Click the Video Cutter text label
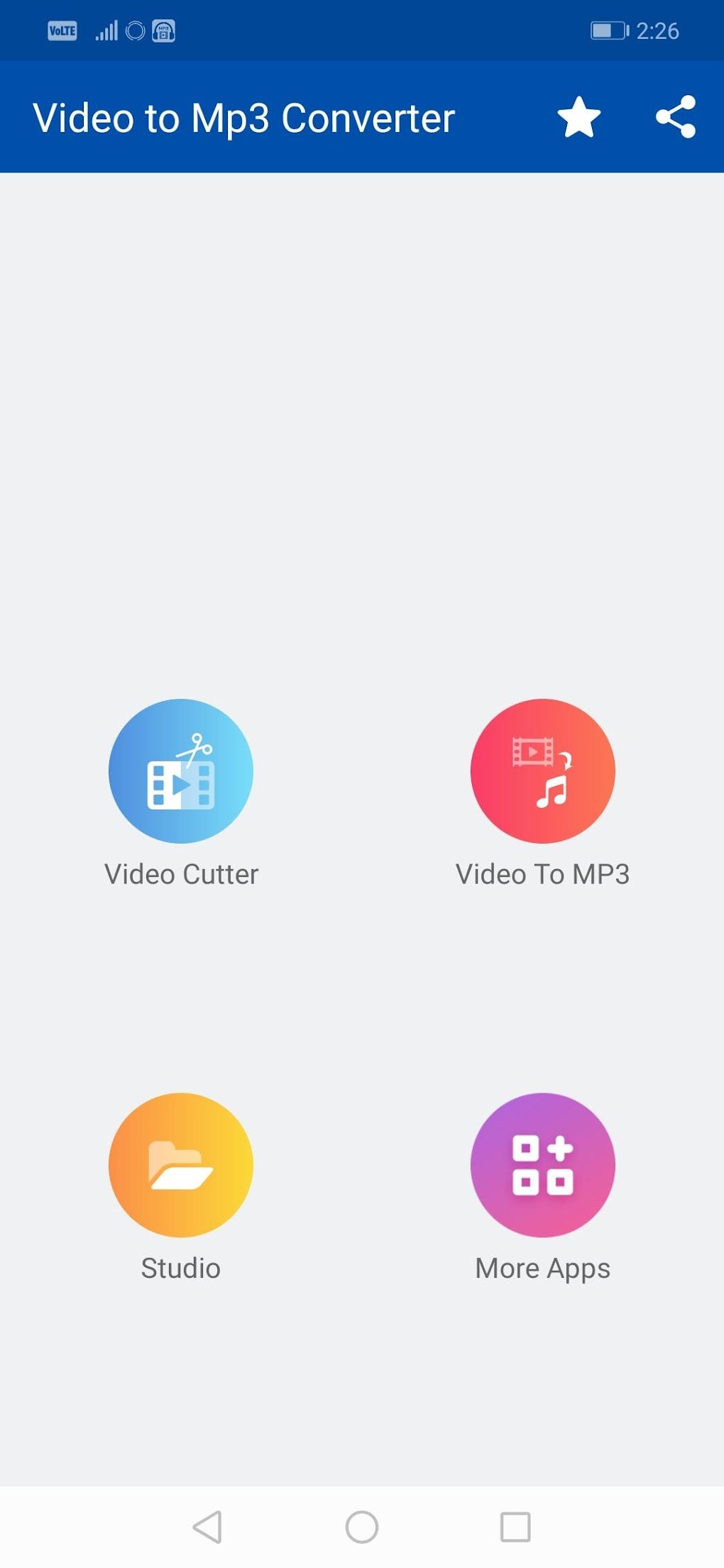This screenshot has height=1568, width=724. click(x=180, y=874)
